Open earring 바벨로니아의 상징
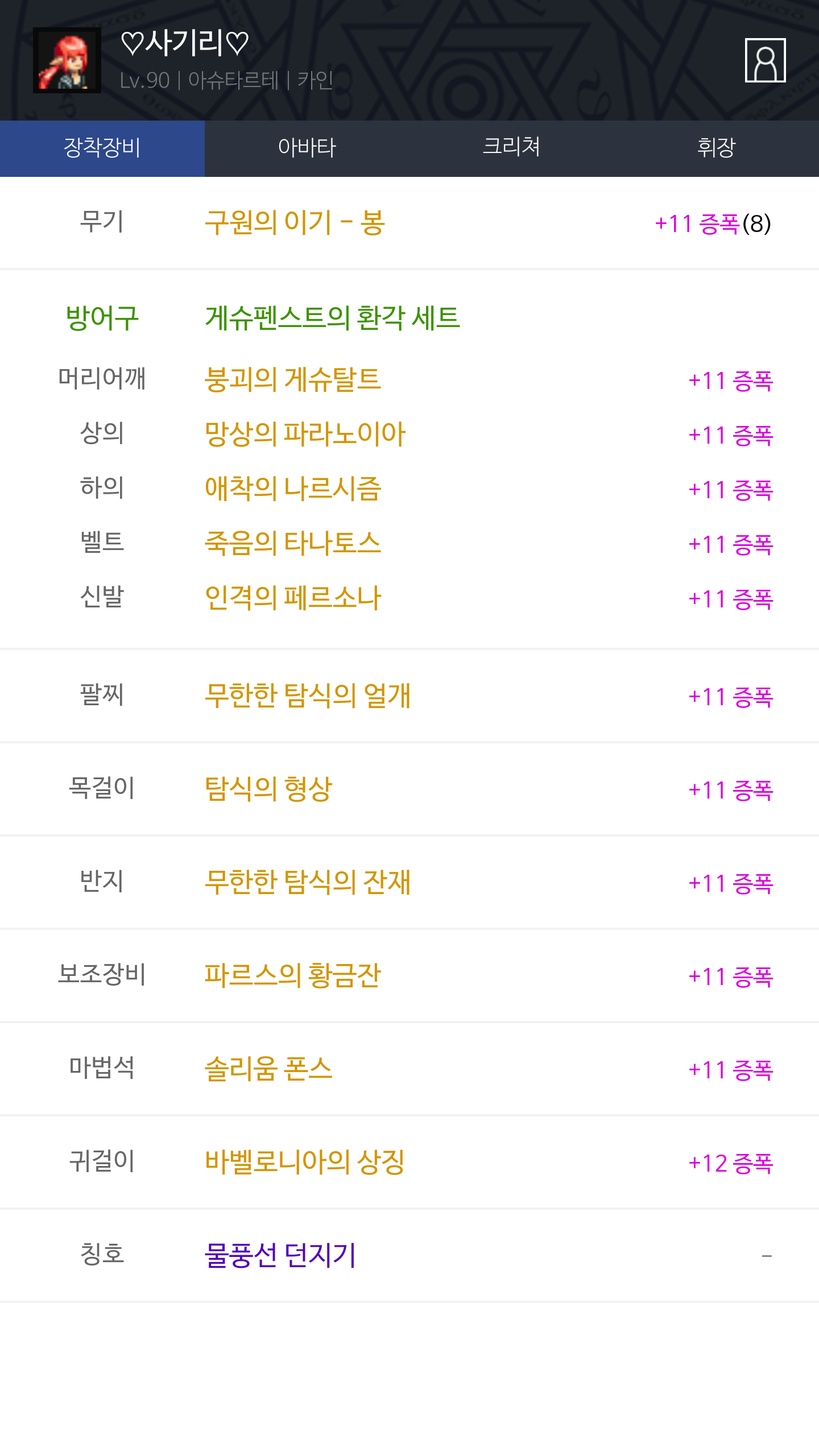This screenshot has width=819, height=1456. pos(304,1162)
